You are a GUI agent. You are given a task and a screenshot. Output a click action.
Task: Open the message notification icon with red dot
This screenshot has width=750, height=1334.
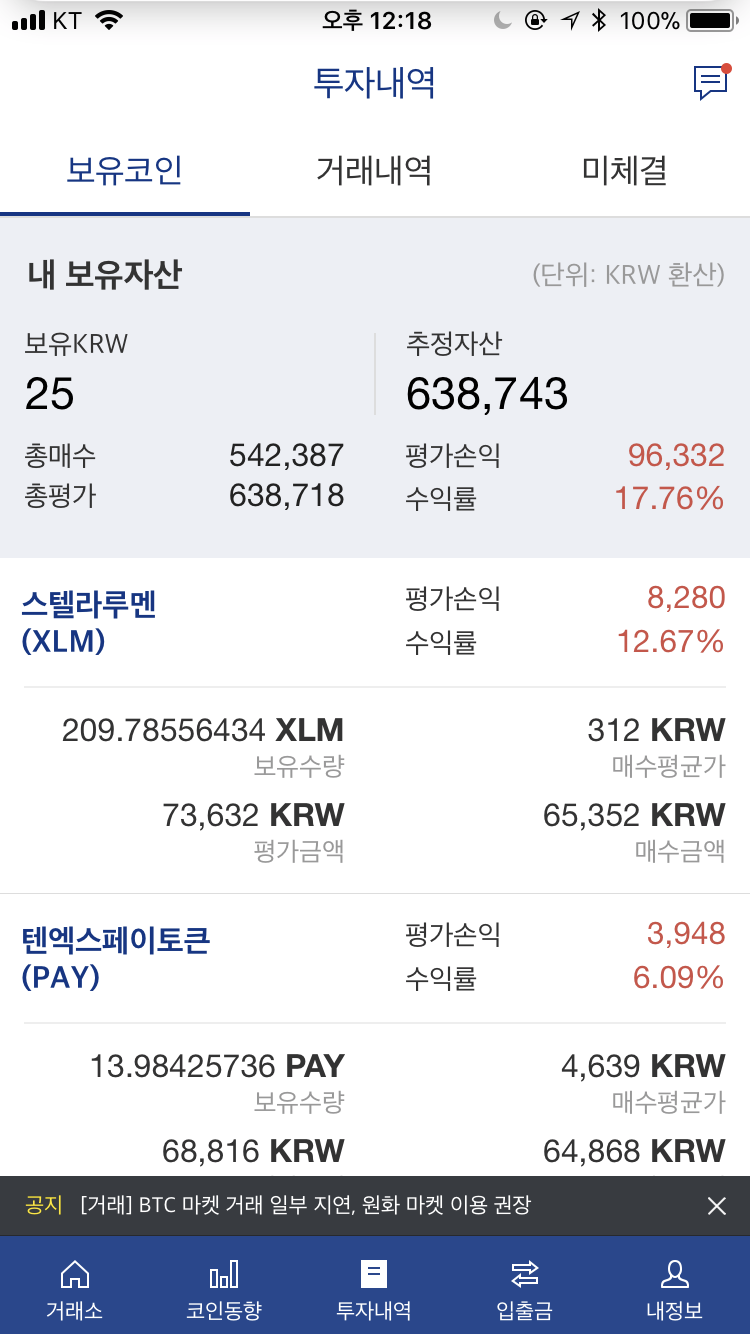tap(710, 84)
